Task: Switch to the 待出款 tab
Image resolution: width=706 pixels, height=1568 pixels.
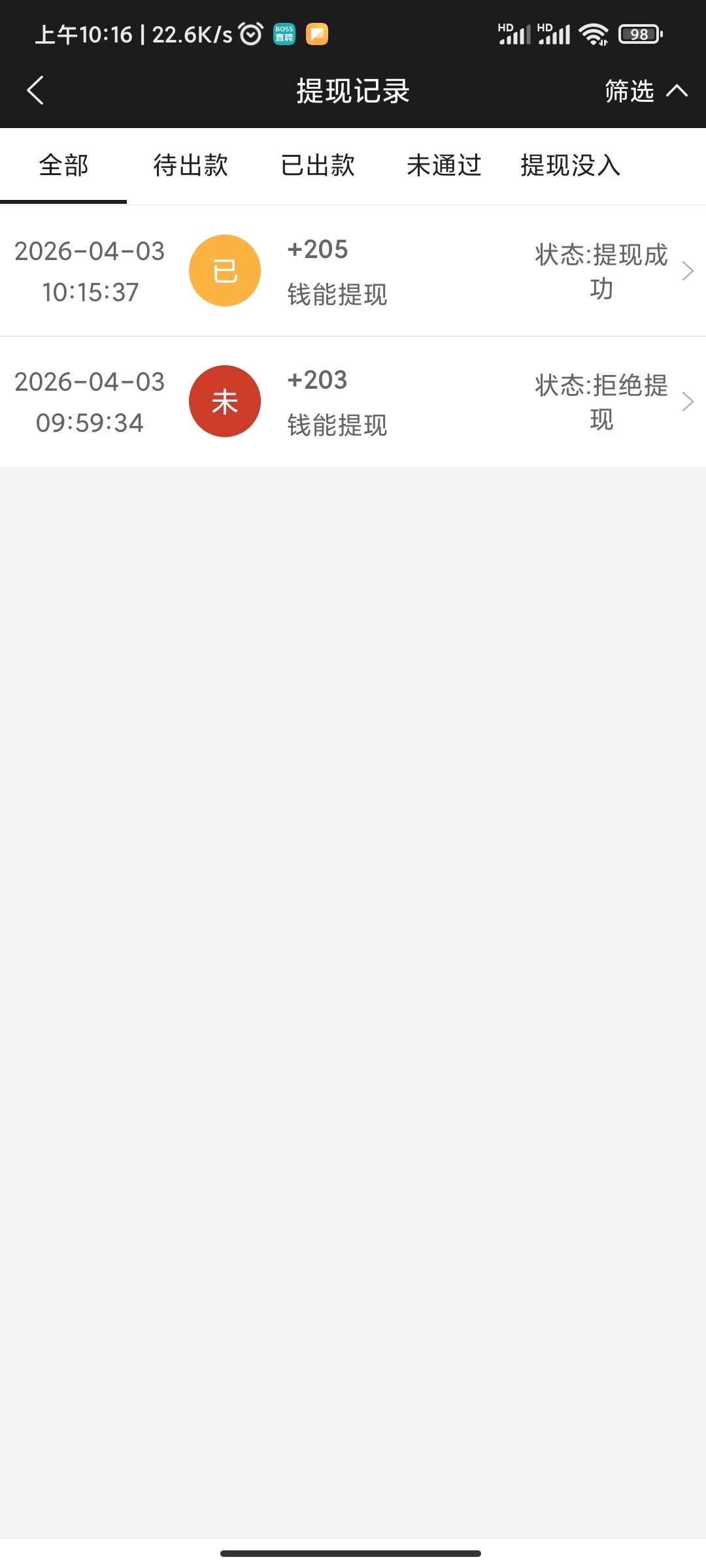Action: tap(190, 166)
